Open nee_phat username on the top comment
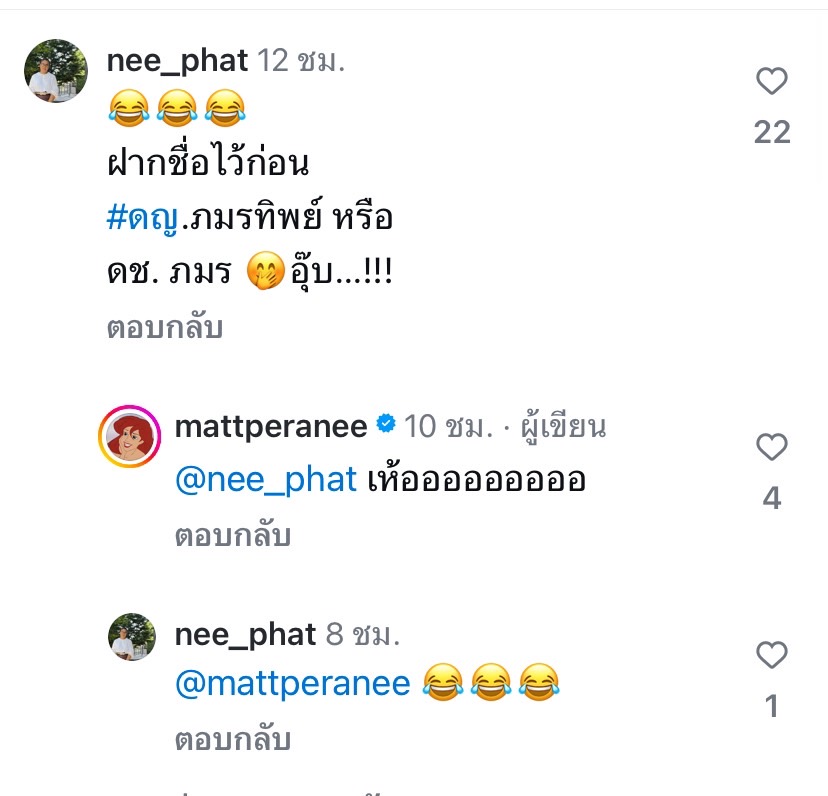Screen dimensions: 828x796 (177, 61)
